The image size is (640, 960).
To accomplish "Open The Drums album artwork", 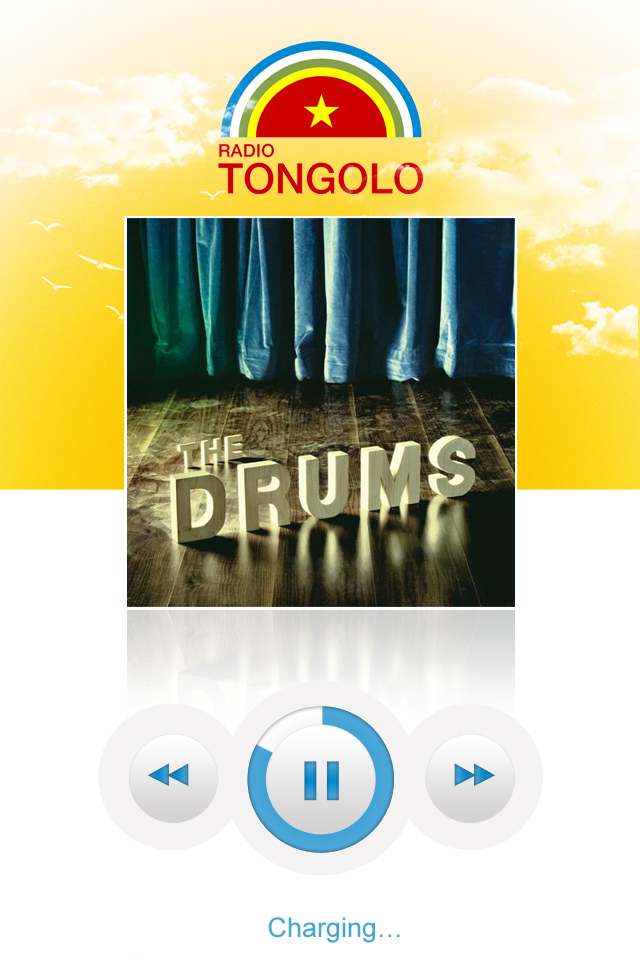I will click(320, 411).
